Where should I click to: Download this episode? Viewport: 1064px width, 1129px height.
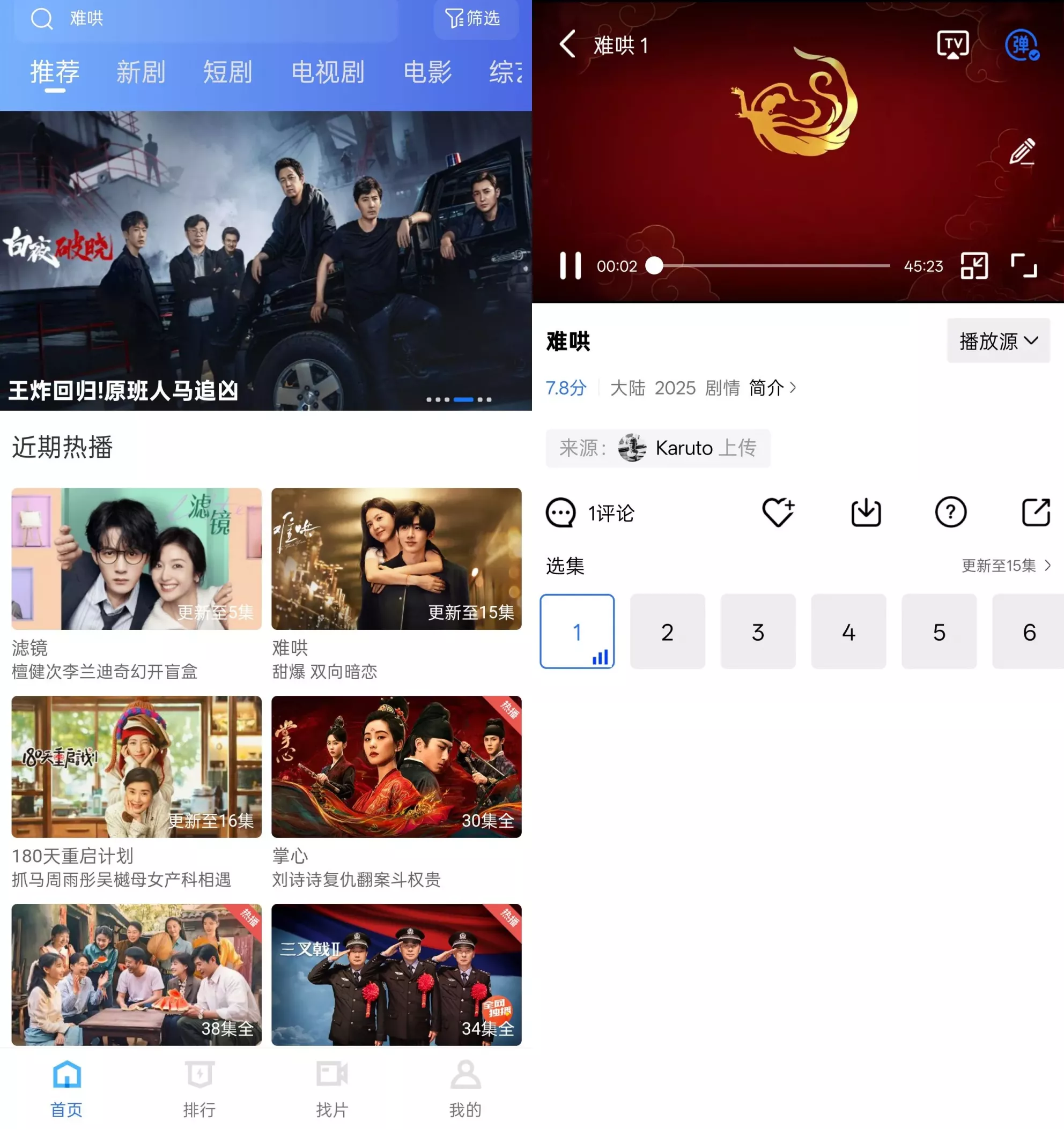click(x=866, y=512)
